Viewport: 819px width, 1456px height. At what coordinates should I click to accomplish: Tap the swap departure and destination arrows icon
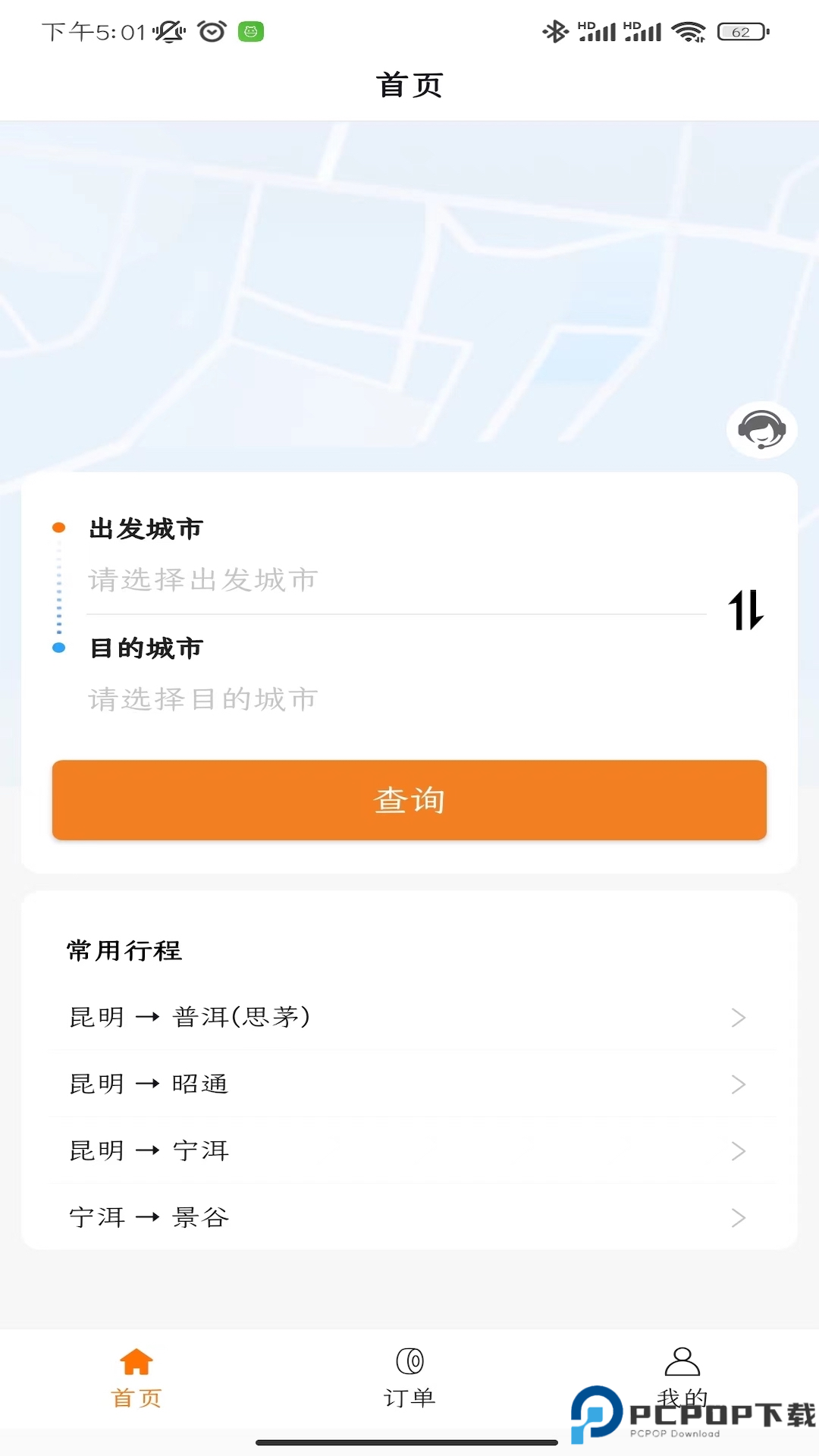coord(747,611)
